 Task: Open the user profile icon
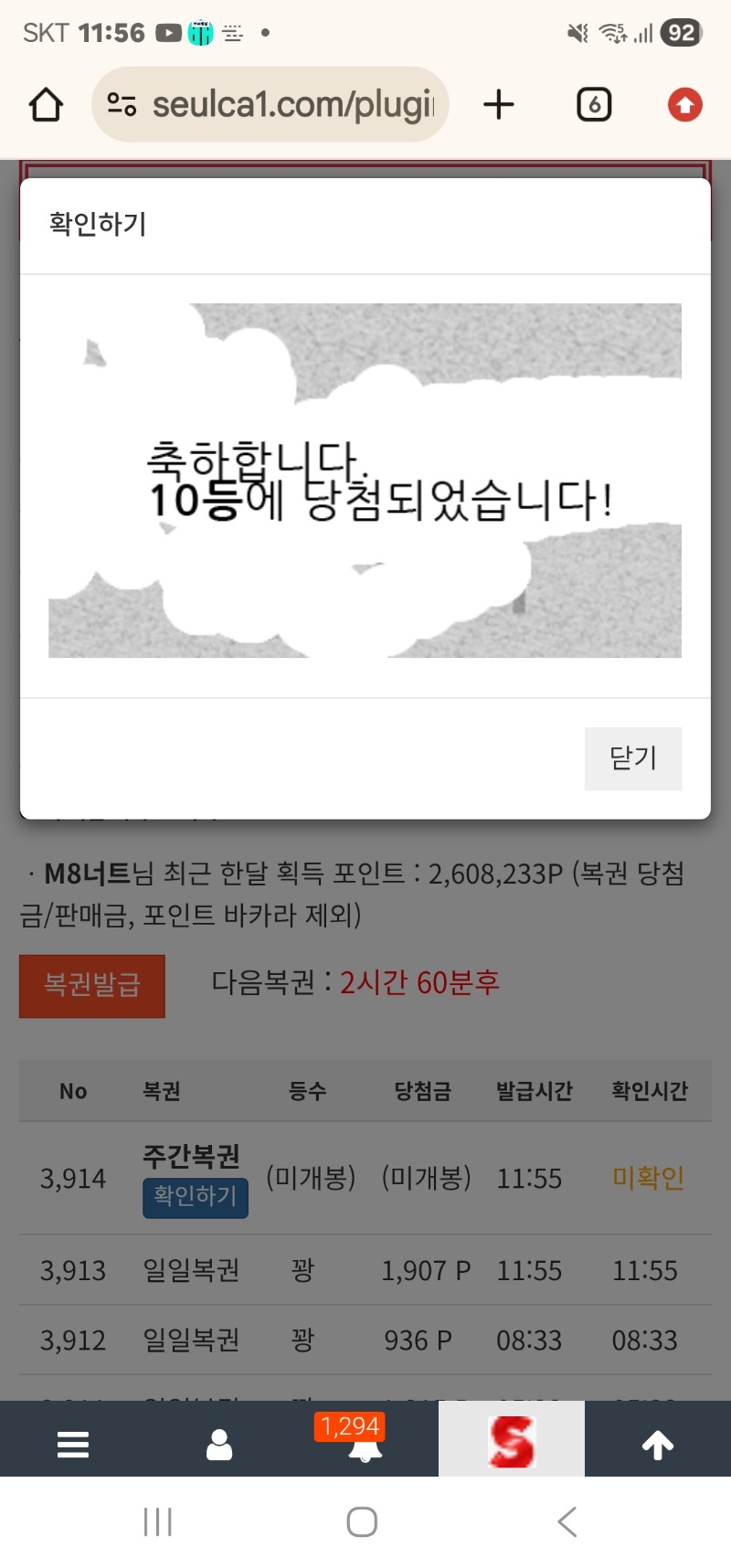click(x=219, y=1445)
